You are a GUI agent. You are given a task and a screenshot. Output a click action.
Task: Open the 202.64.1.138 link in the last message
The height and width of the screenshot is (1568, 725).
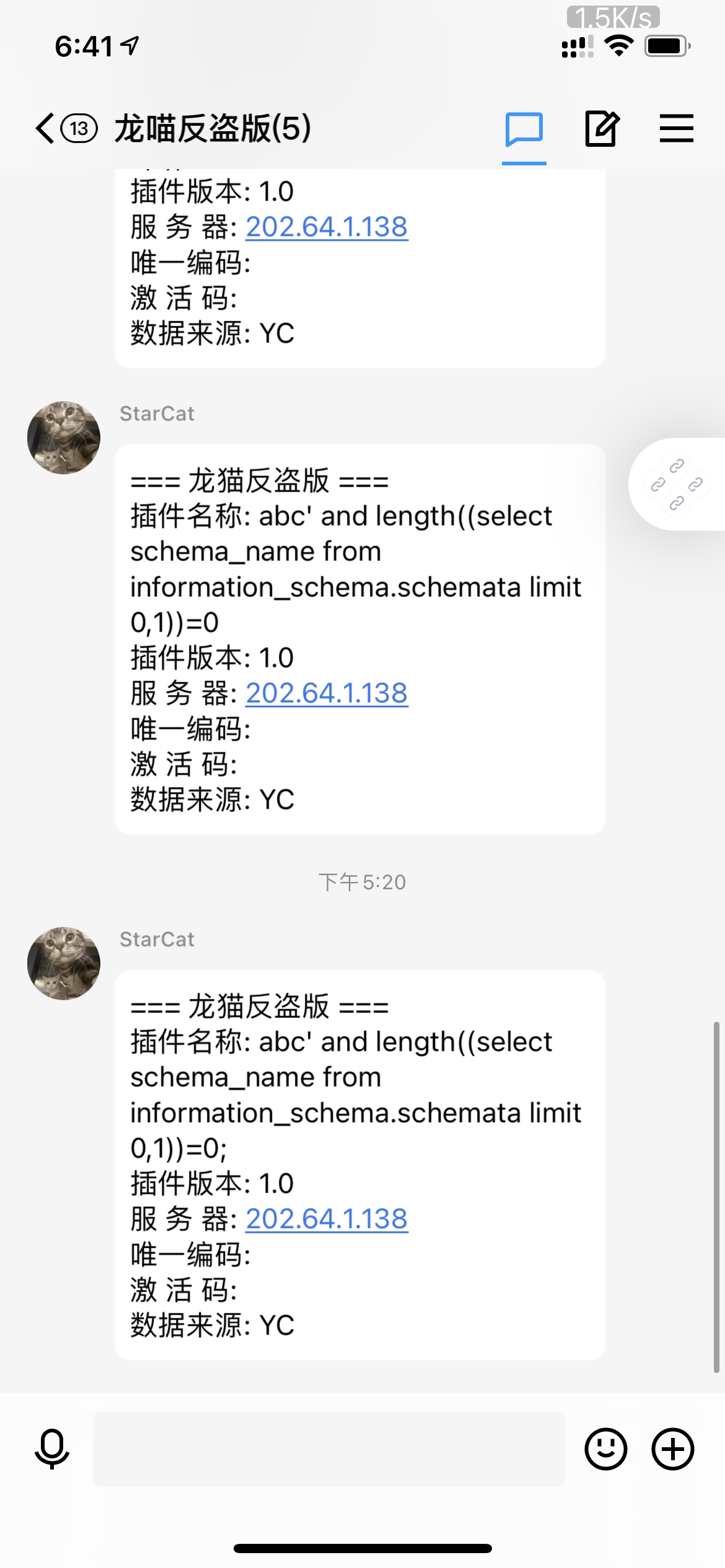click(x=327, y=1219)
